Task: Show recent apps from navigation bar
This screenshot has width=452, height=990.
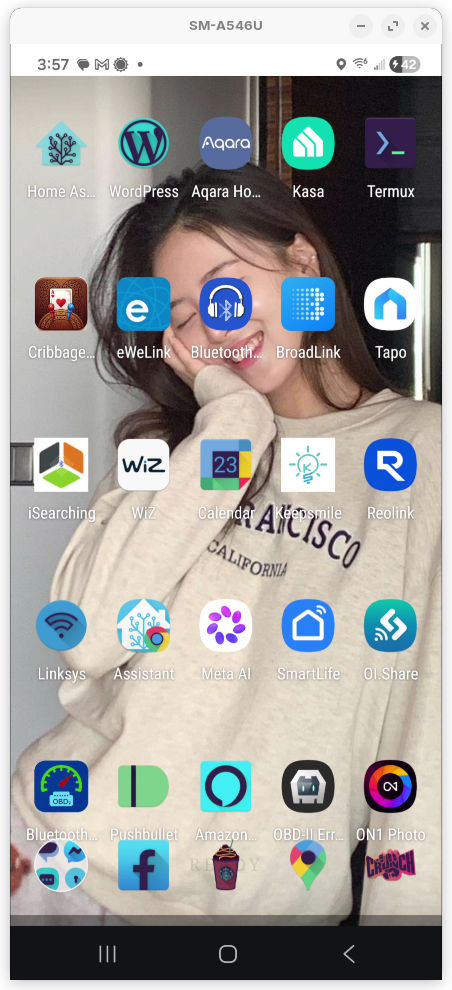Action: 107,954
